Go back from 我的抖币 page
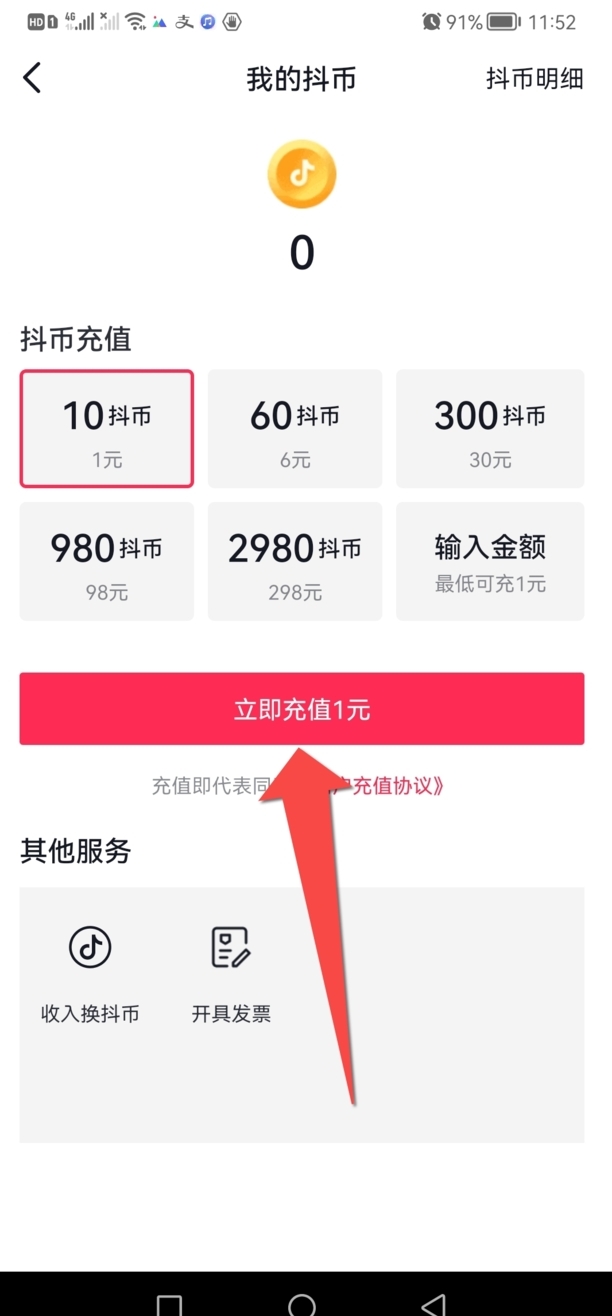Image resolution: width=612 pixels, height=1316 pixels. click(33, 78)
